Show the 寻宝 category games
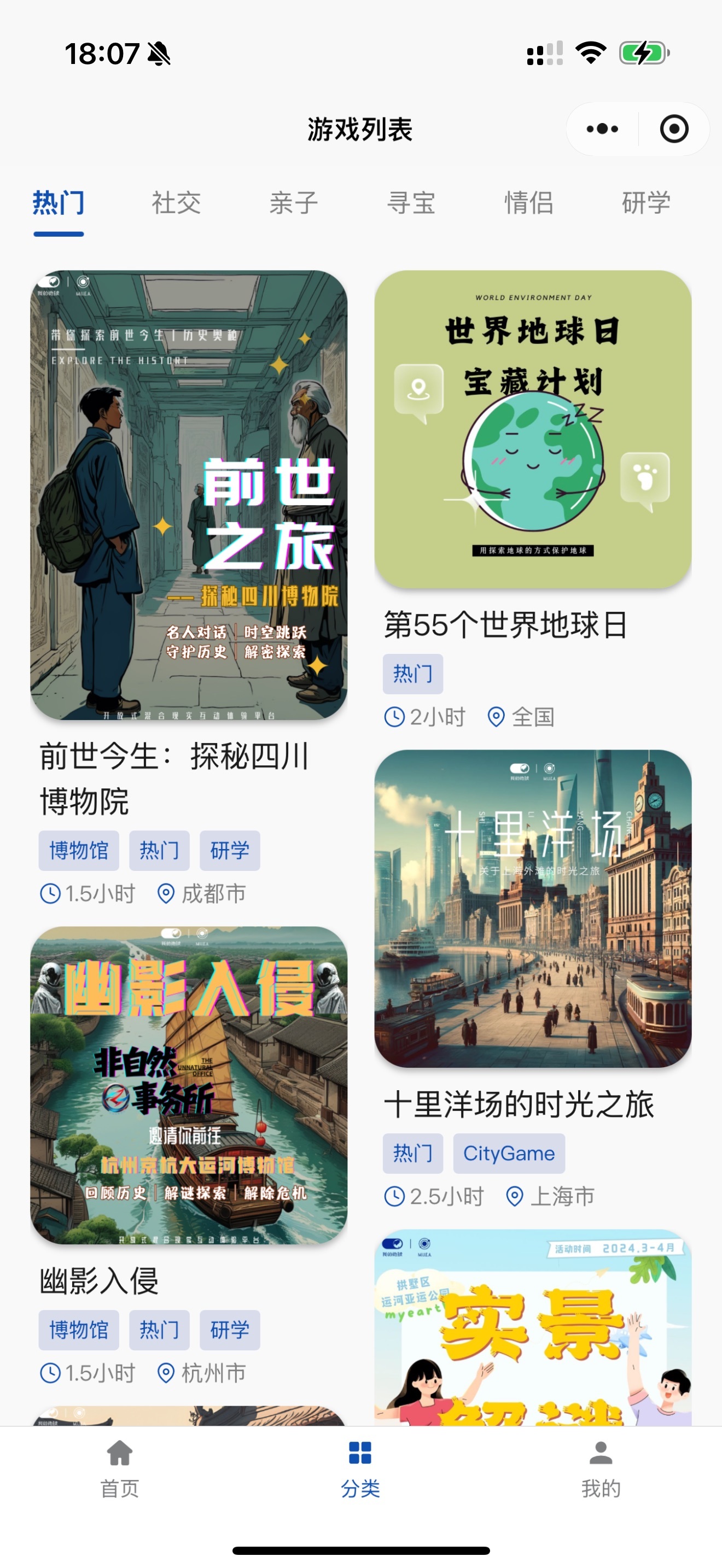This screenshot has width=722, height=1568. point(411,203)
